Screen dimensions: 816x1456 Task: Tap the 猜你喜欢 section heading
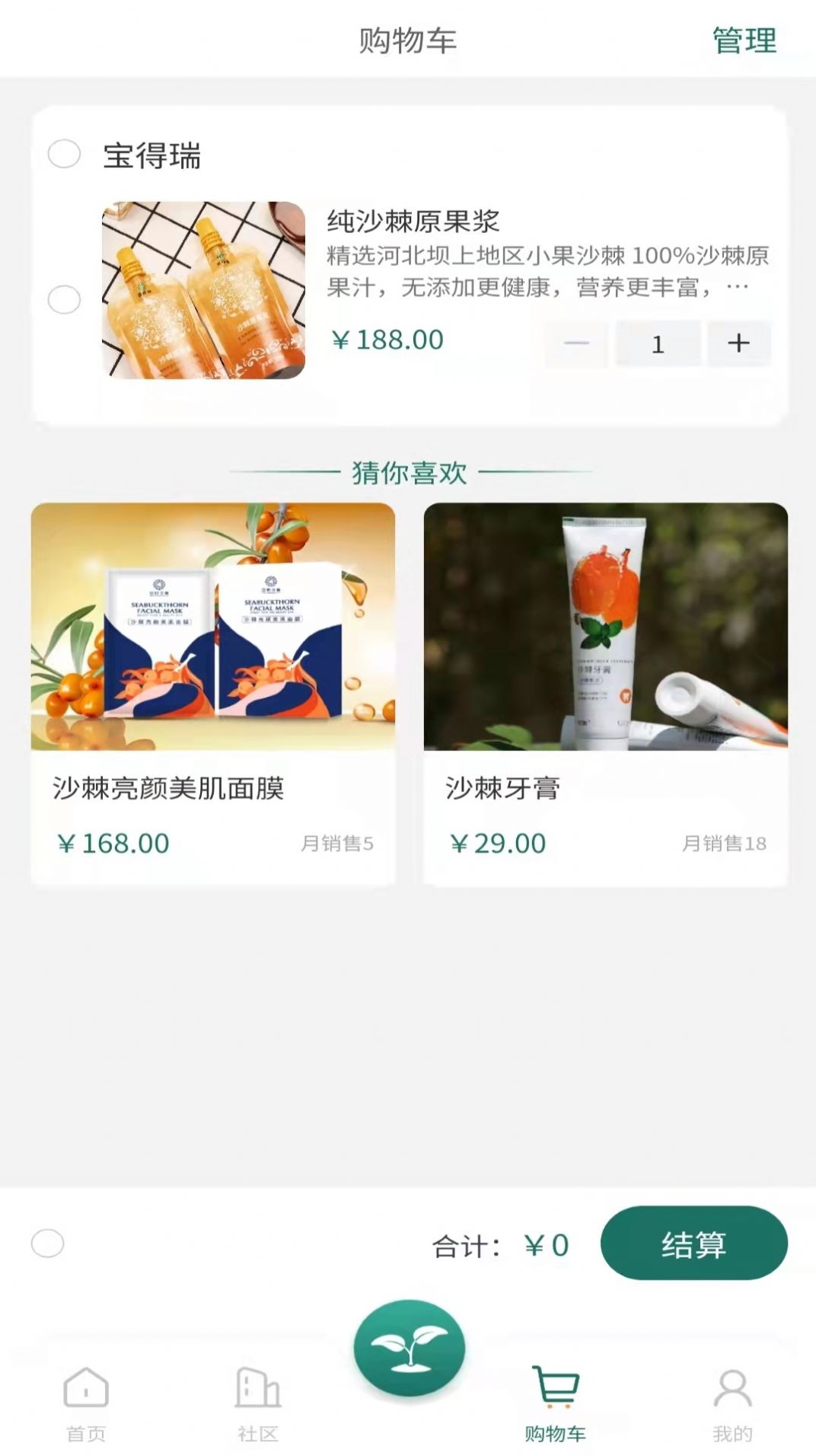point(408,471)
